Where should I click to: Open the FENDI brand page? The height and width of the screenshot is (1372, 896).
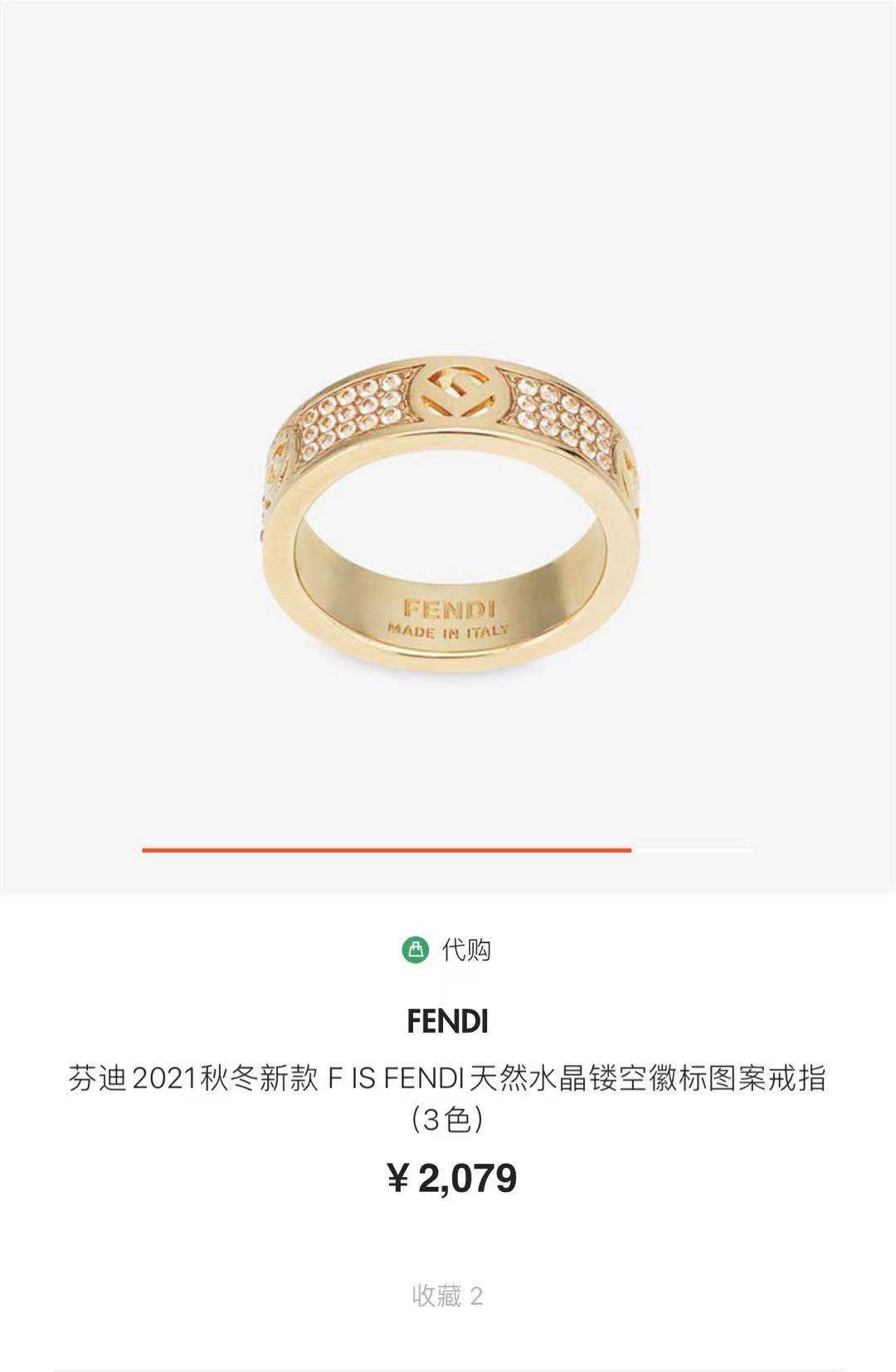pyautogui.click(x=447, y=1022)
